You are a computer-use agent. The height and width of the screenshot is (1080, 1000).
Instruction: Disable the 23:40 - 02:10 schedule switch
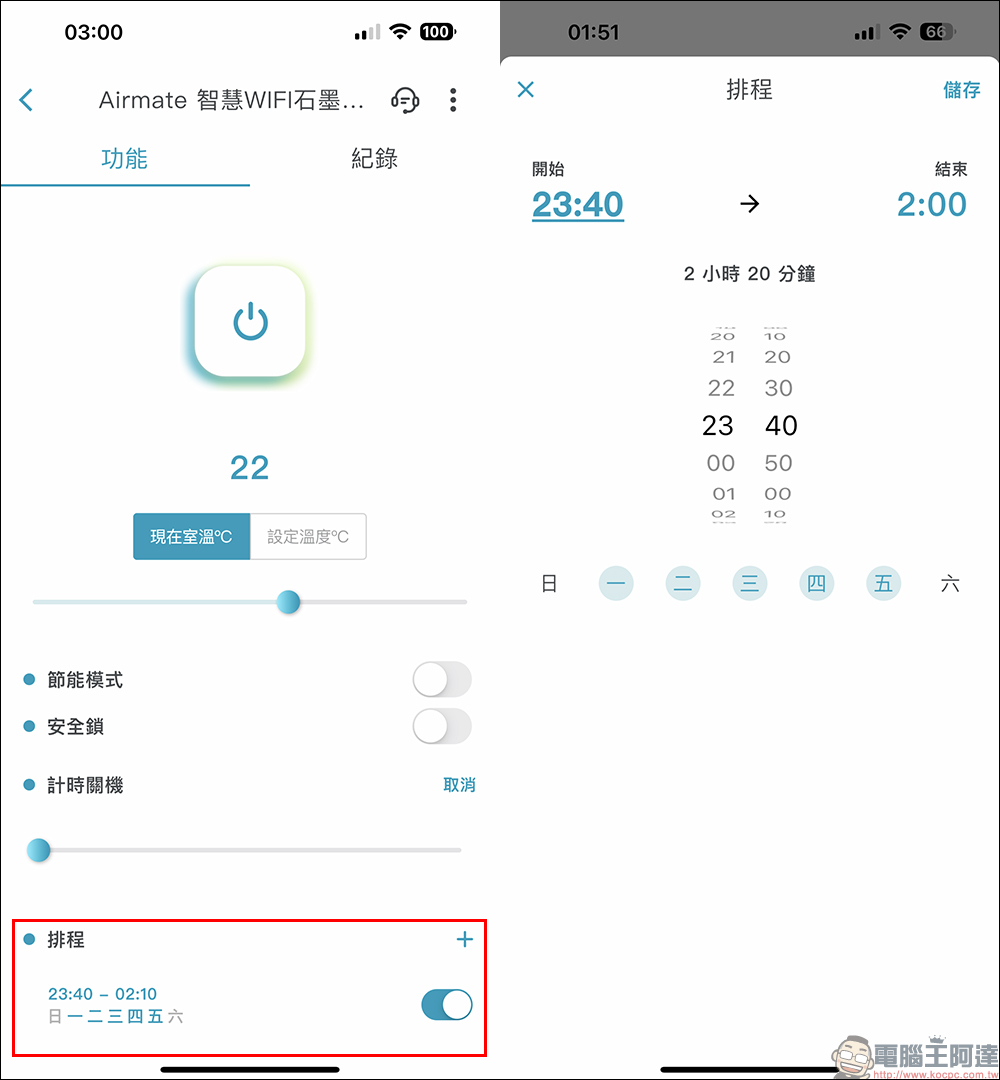446,1005
